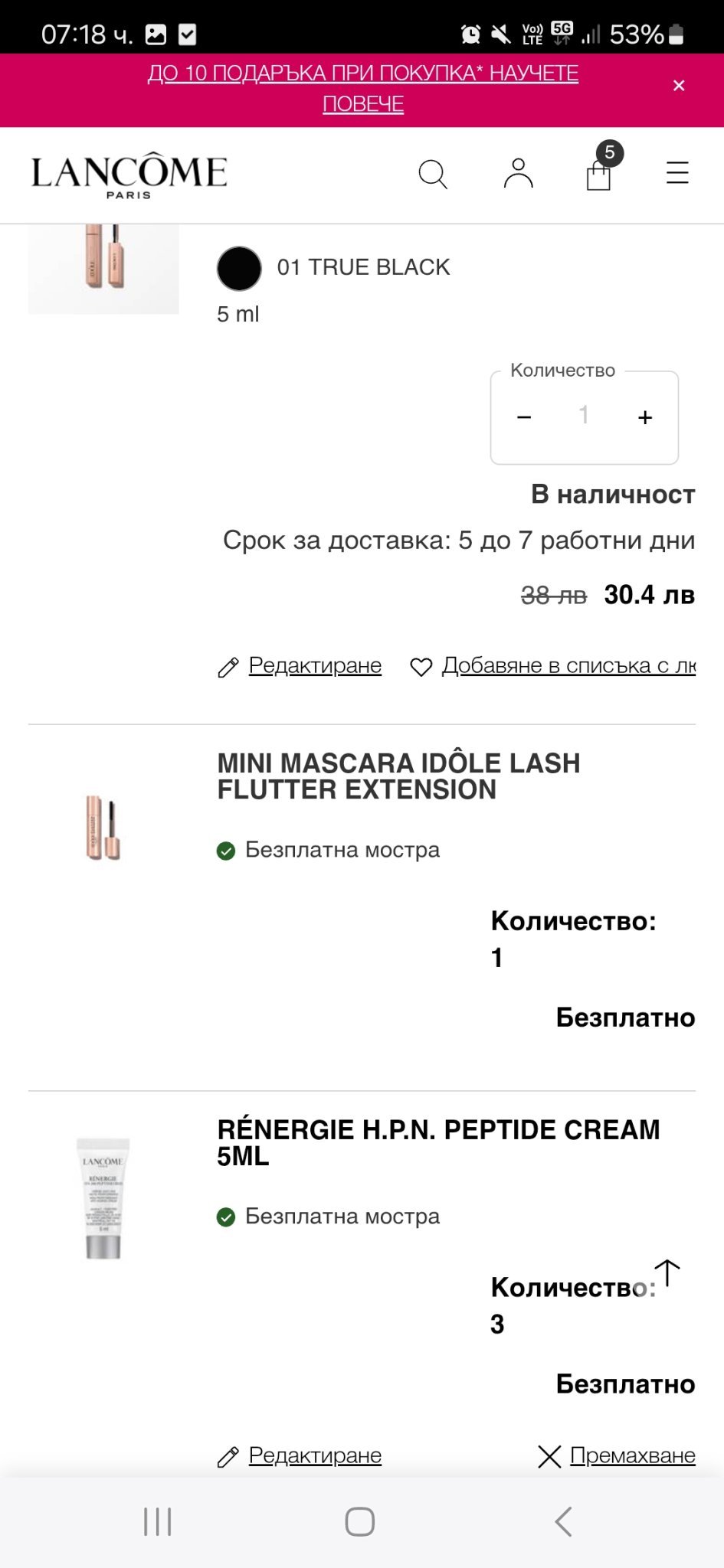This screenshot has width=724, height=1568.
Task: Open Rénergie H.P.N. Peptide Cream thumbnail
Action: [103, 1198]
